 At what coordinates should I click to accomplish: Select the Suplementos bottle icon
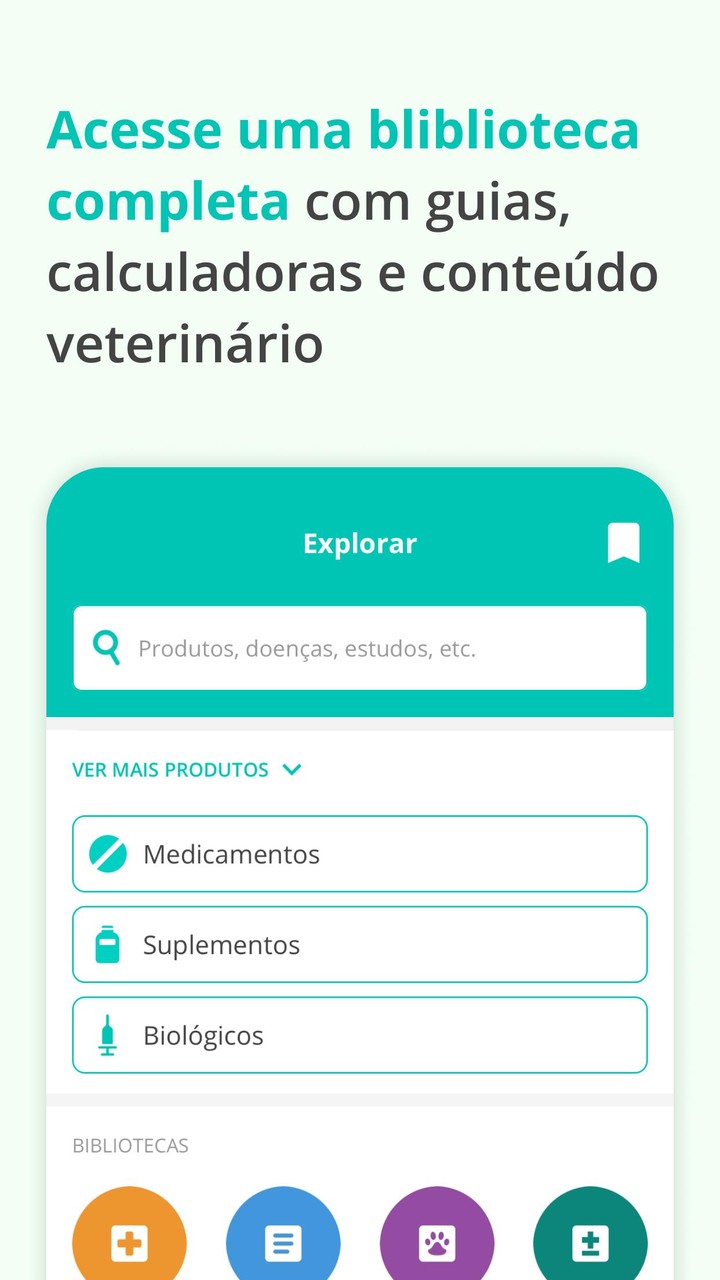tap(110, 944)
